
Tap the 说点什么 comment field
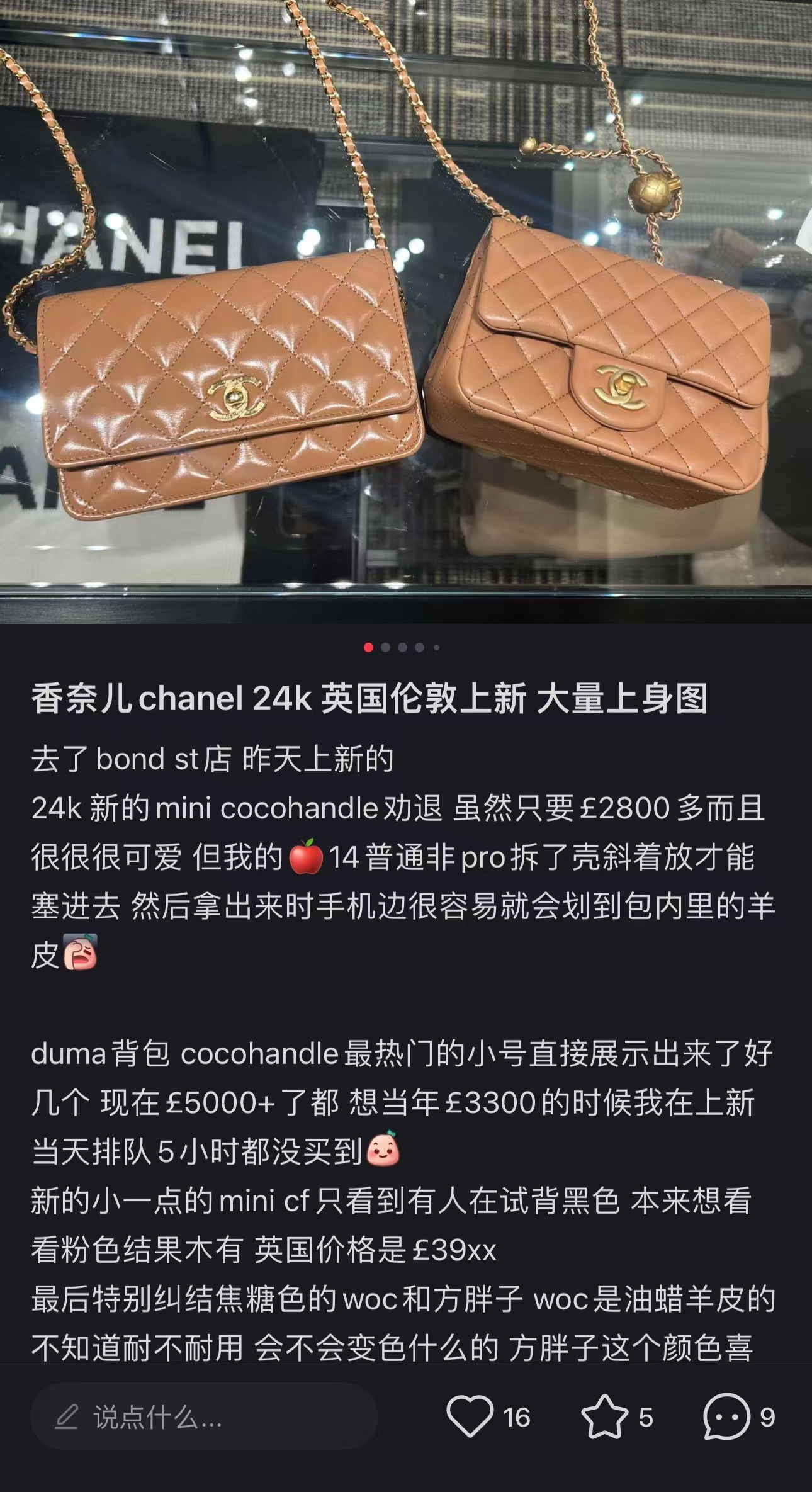[204, 1417]
